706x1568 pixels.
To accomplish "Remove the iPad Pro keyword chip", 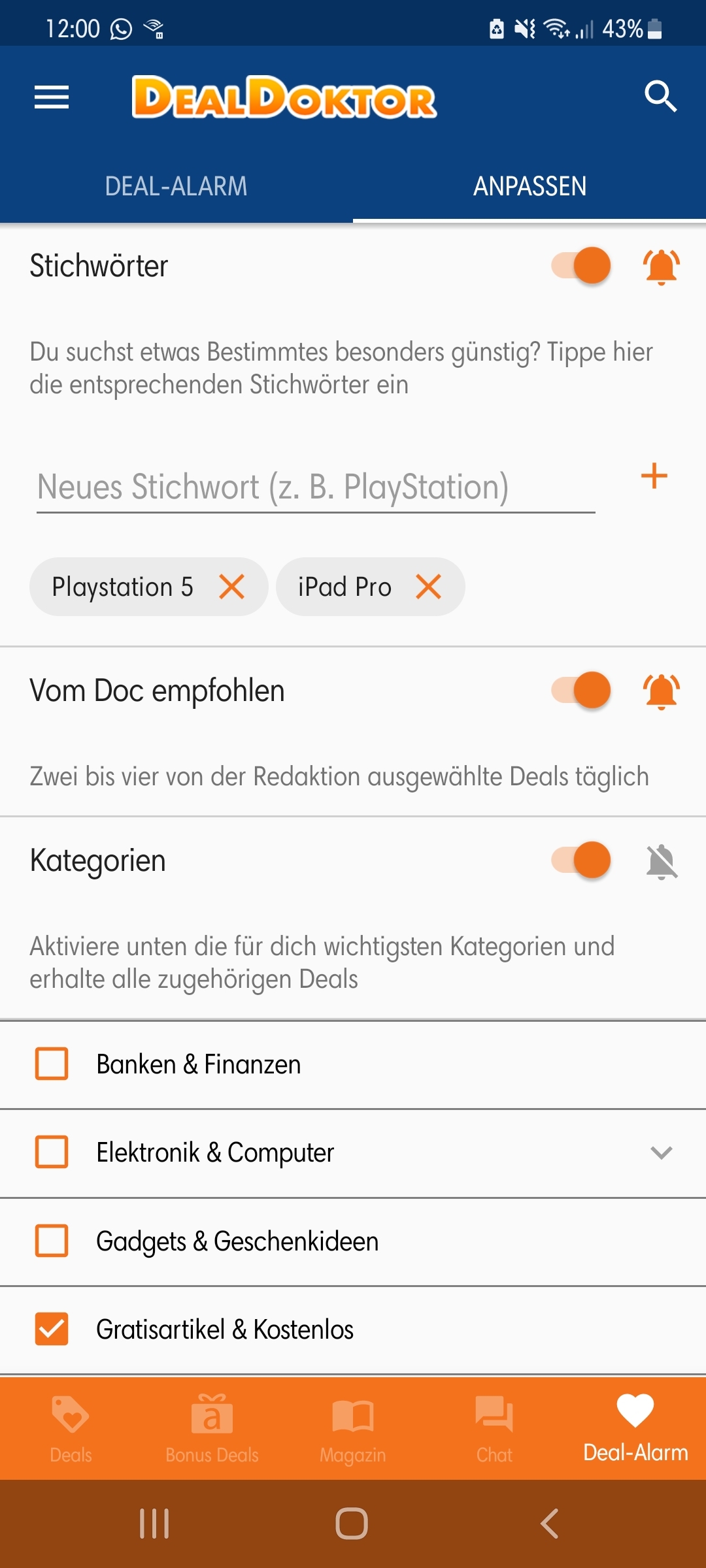I will tap(429, 587).
